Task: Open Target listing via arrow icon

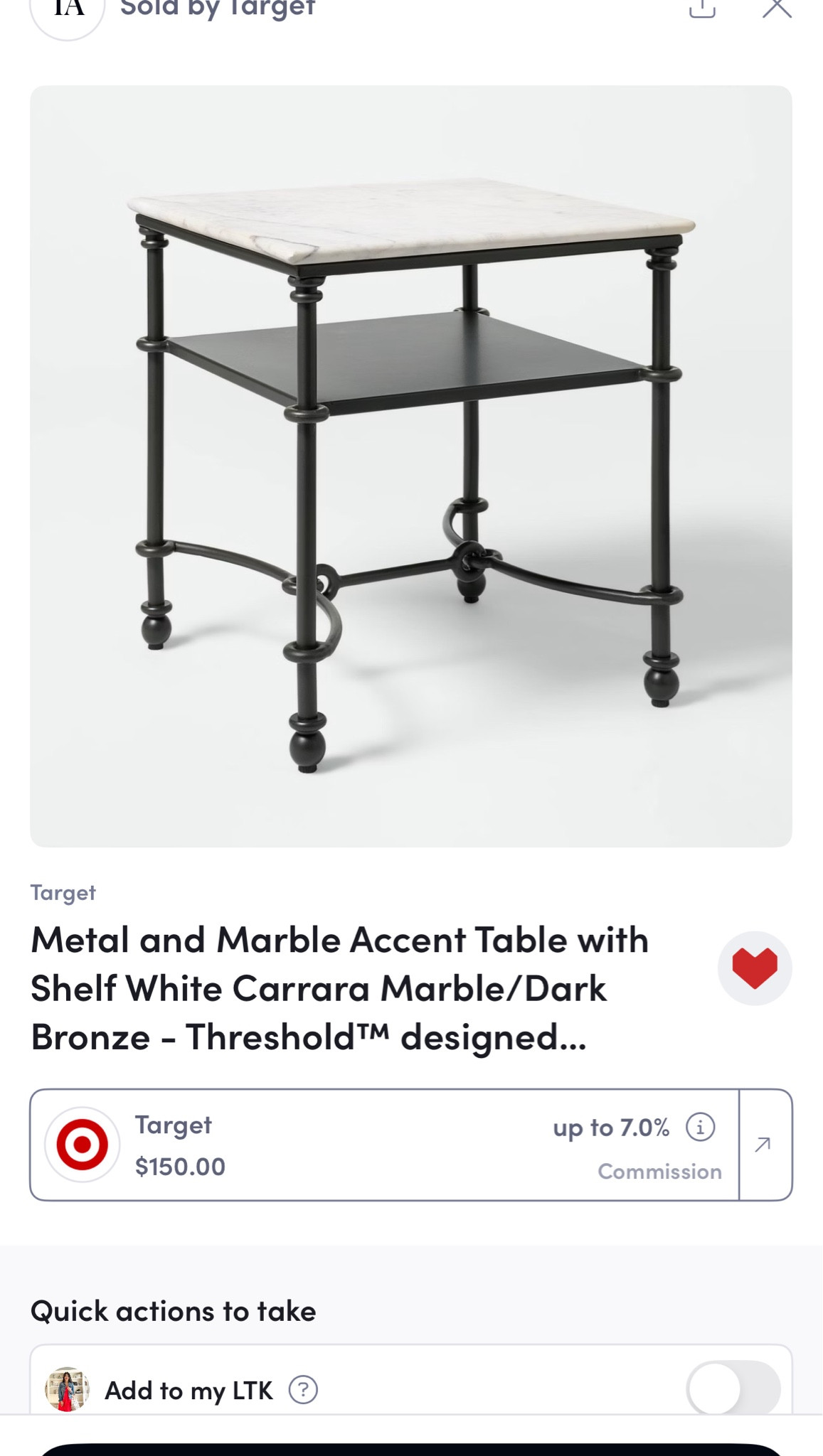Action: (764, 1145)
